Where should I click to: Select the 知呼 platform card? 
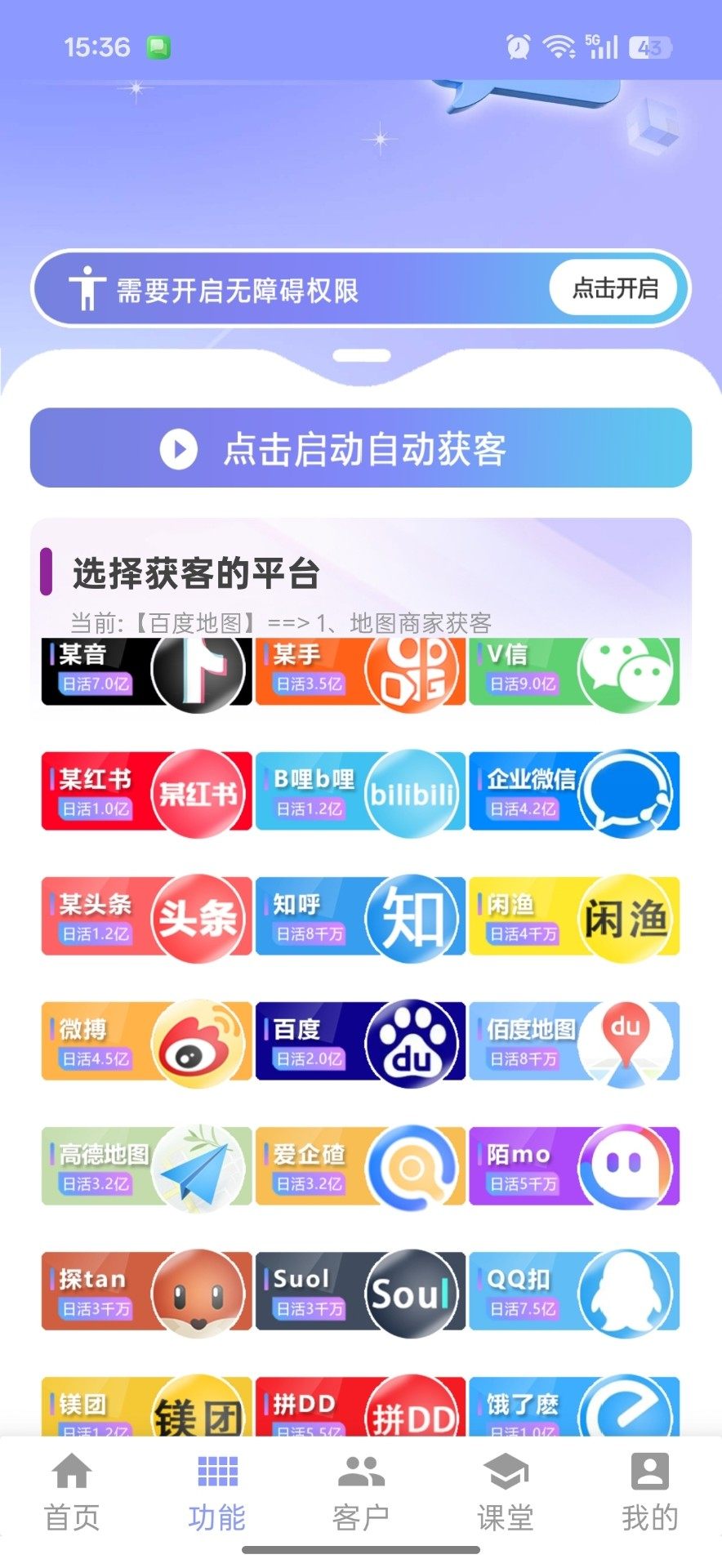click(x=360, y=916)
